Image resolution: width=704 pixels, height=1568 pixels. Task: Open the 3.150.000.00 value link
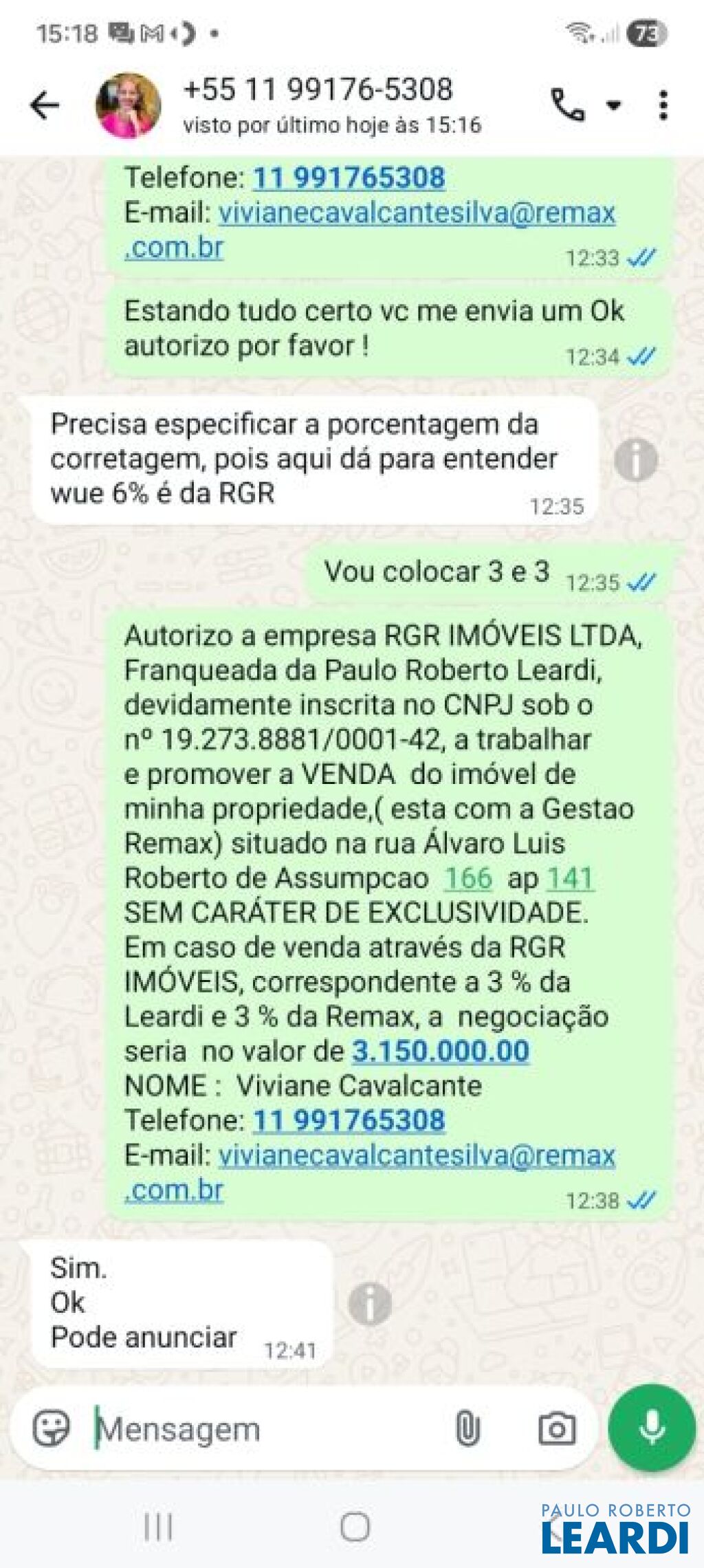[x=440, y=1051]
